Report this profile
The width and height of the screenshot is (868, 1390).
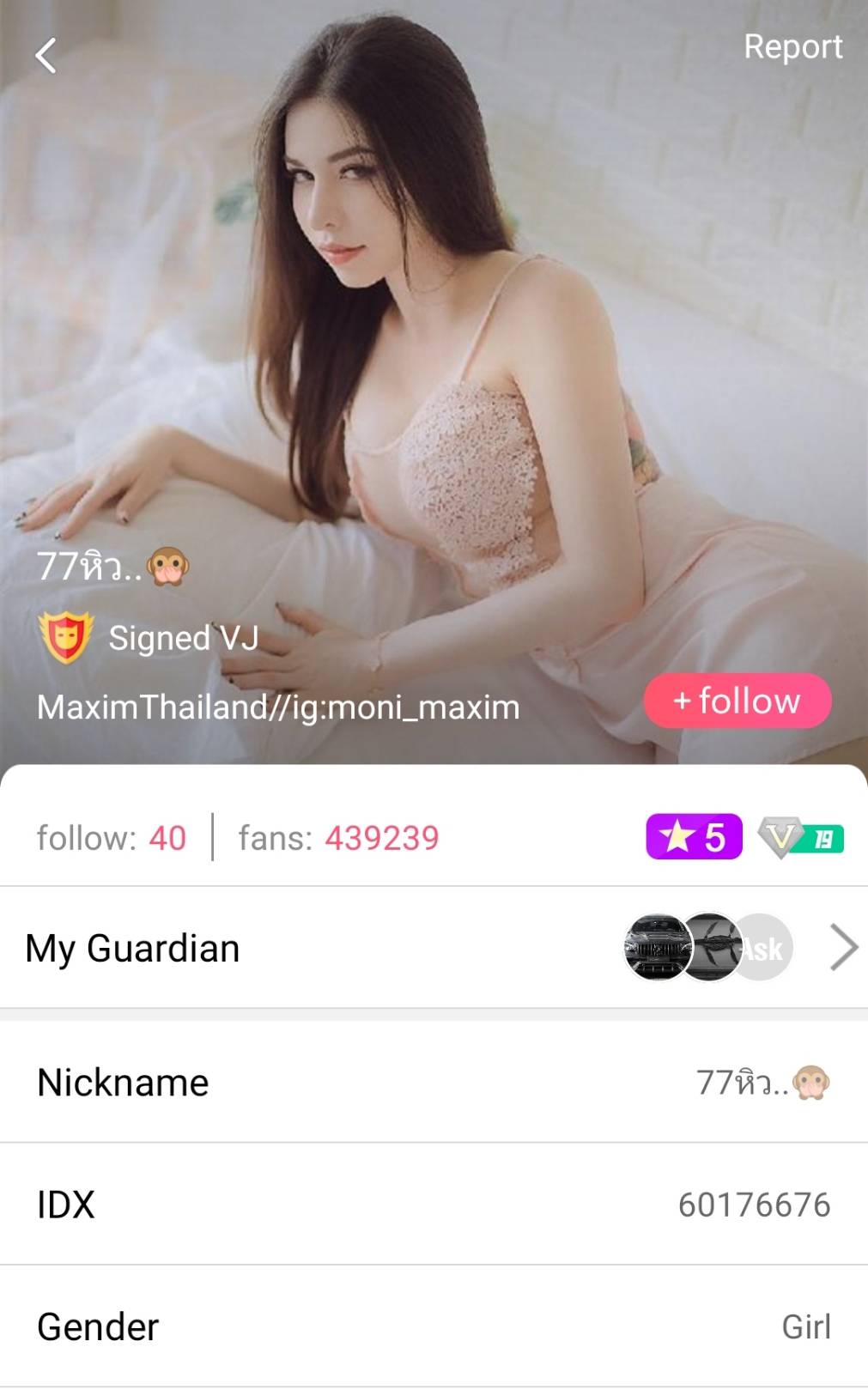(792, 47)
